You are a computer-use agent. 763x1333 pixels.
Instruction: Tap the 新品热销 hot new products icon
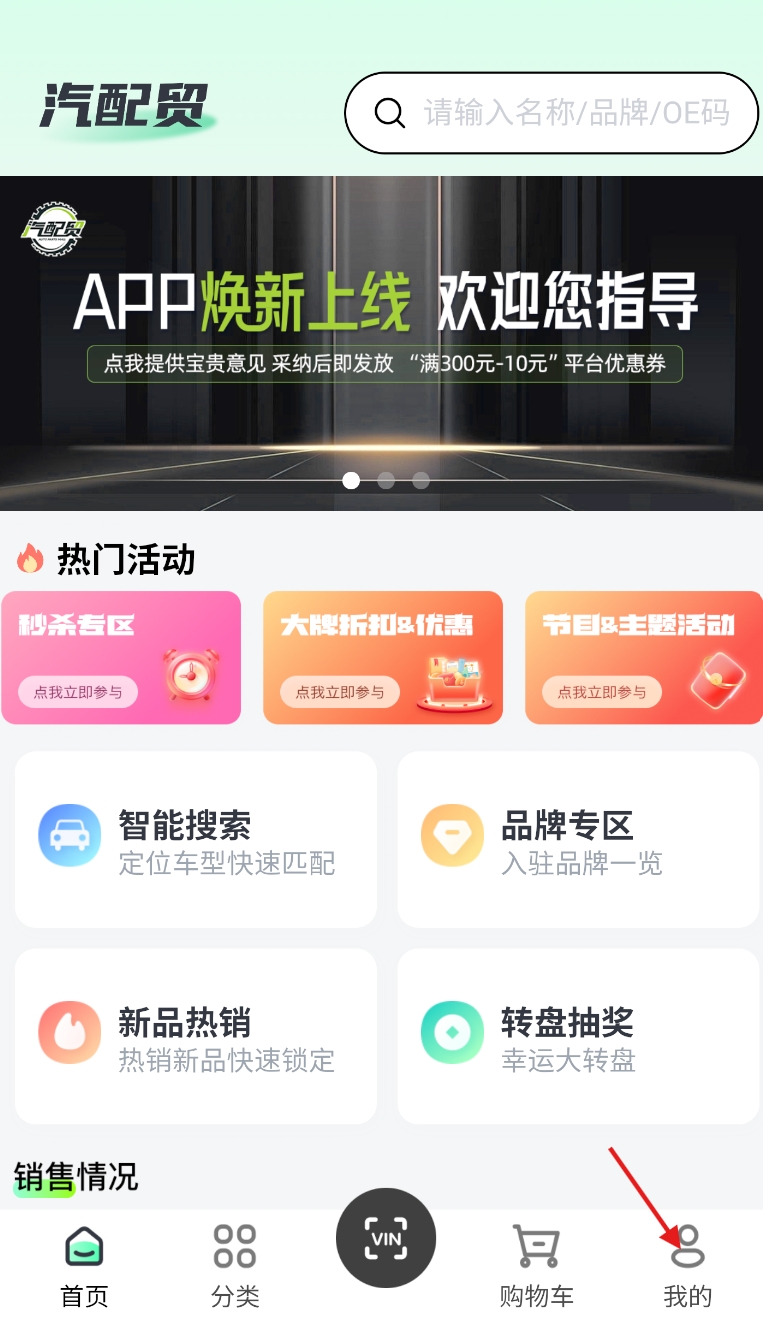(x=69, y=1032)
